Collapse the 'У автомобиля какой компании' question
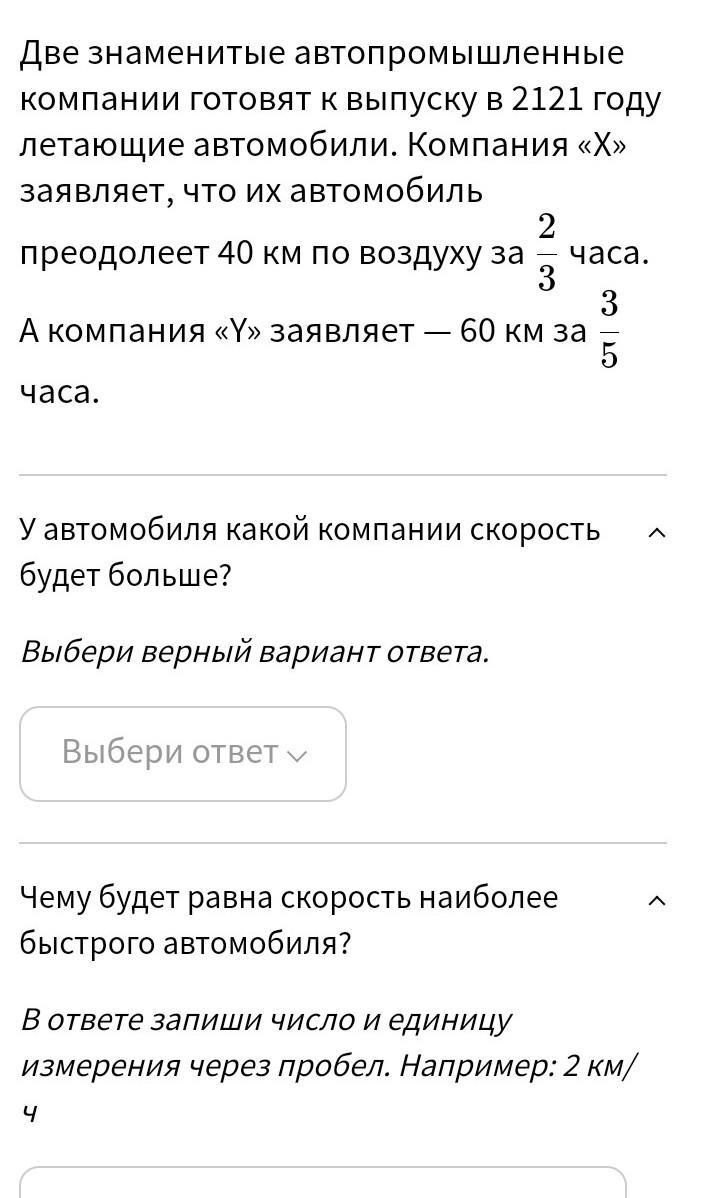This screenshot has height=1198, width=703. 656,533
